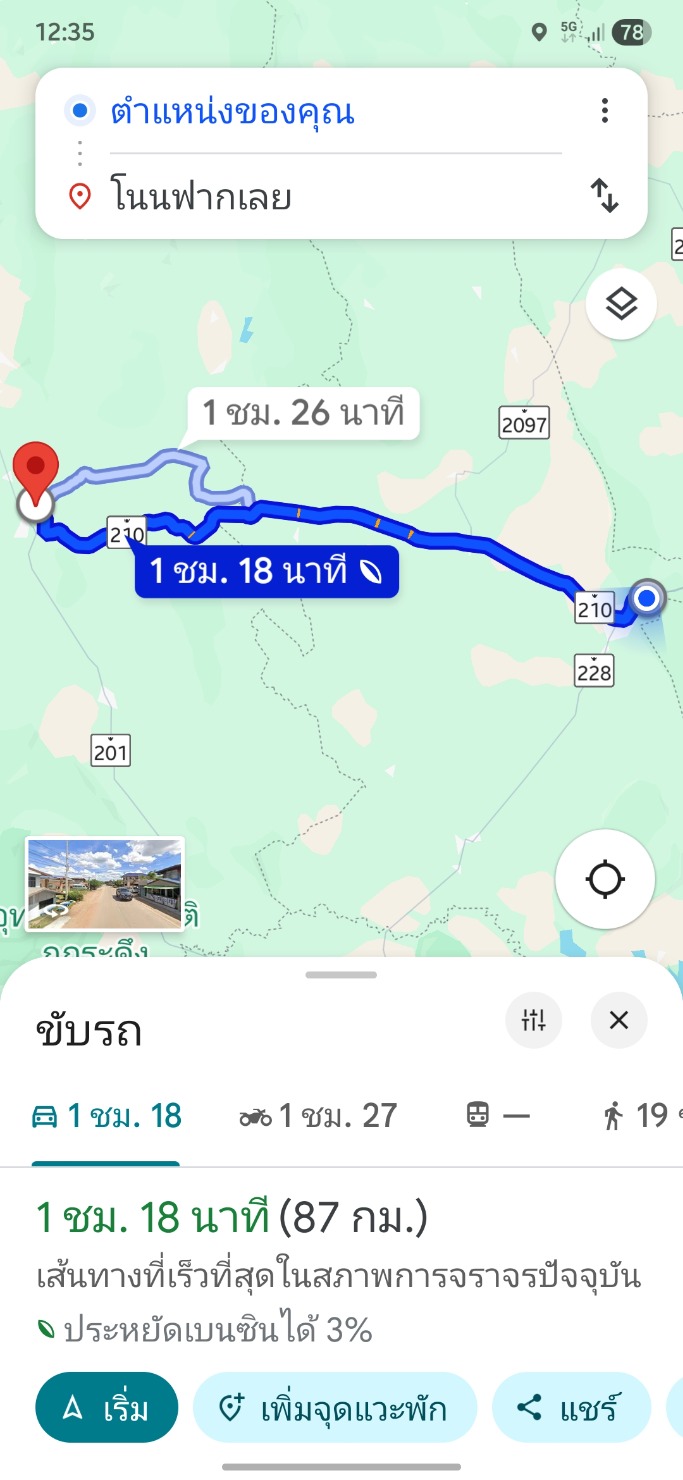Switch to the driving tab
The image size is (683, 1480).
tap(106, 1116)
